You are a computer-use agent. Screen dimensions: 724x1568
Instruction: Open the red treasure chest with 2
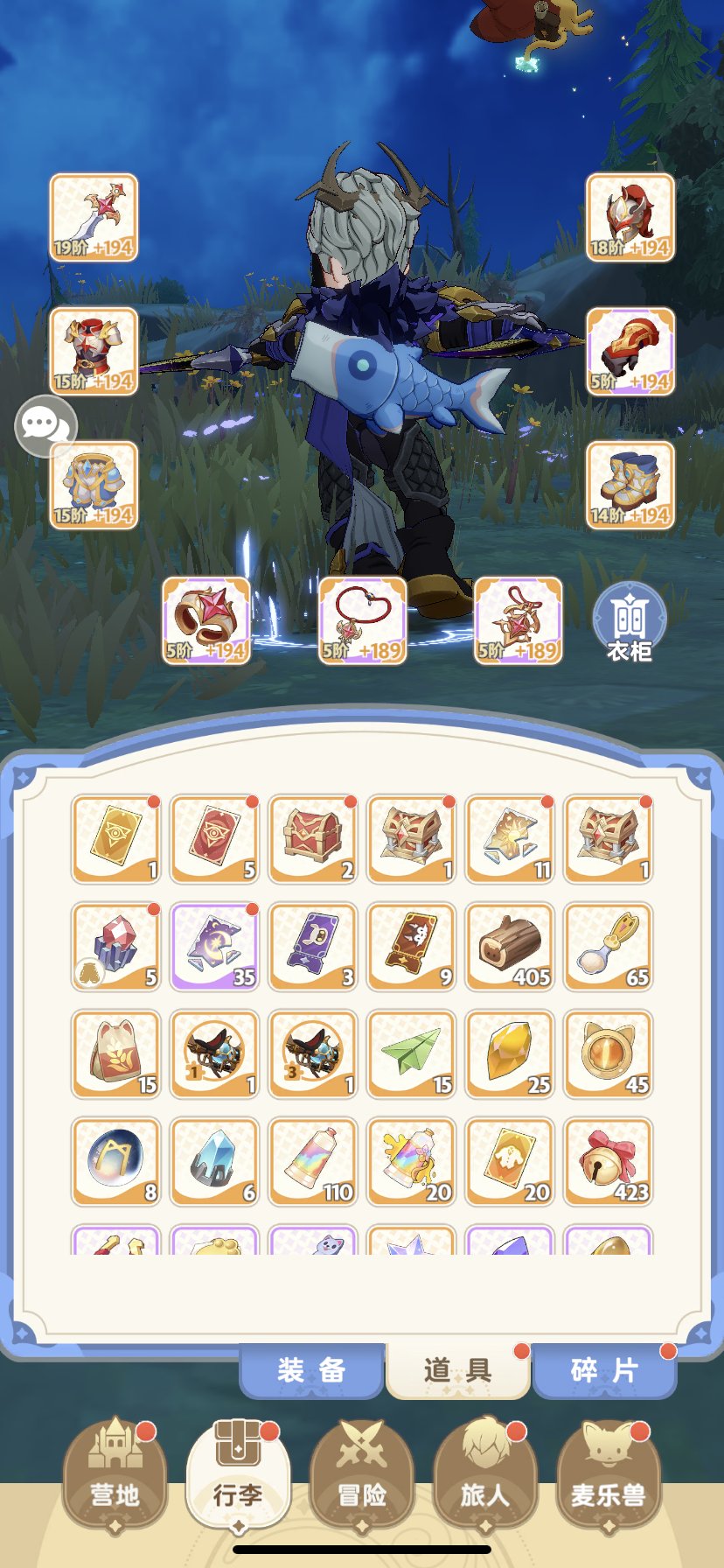pyautogui.click(x=313, y=839)
